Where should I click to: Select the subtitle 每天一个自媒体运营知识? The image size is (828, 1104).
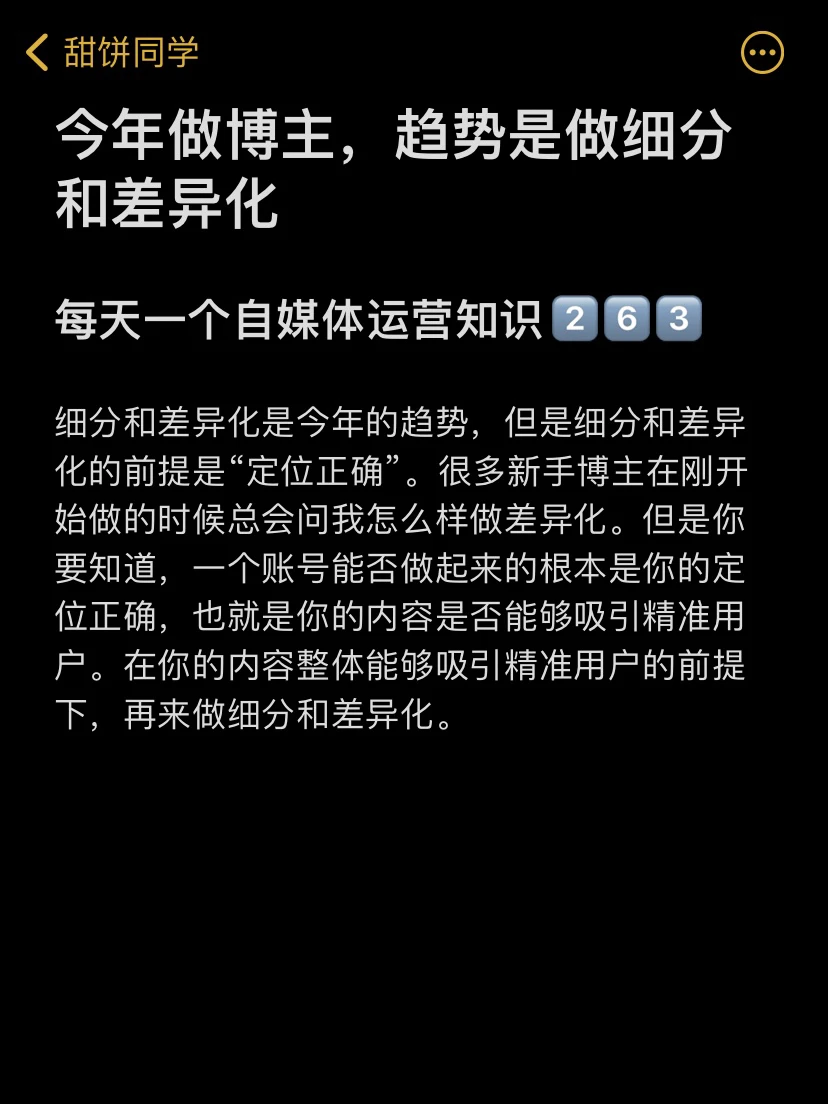click(300, 316)
